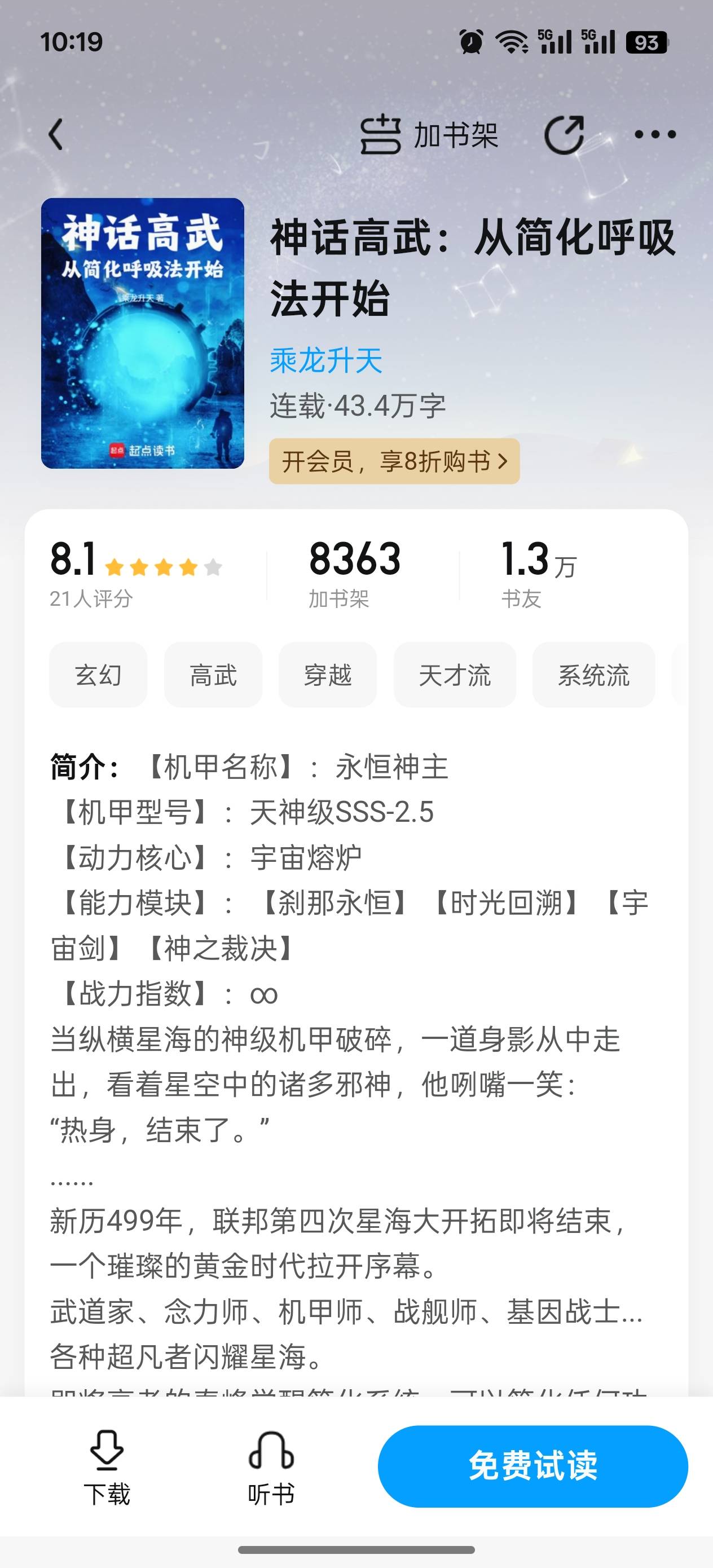
Task: Select the 玄幻 tag
Action: [x=98, y=675]
